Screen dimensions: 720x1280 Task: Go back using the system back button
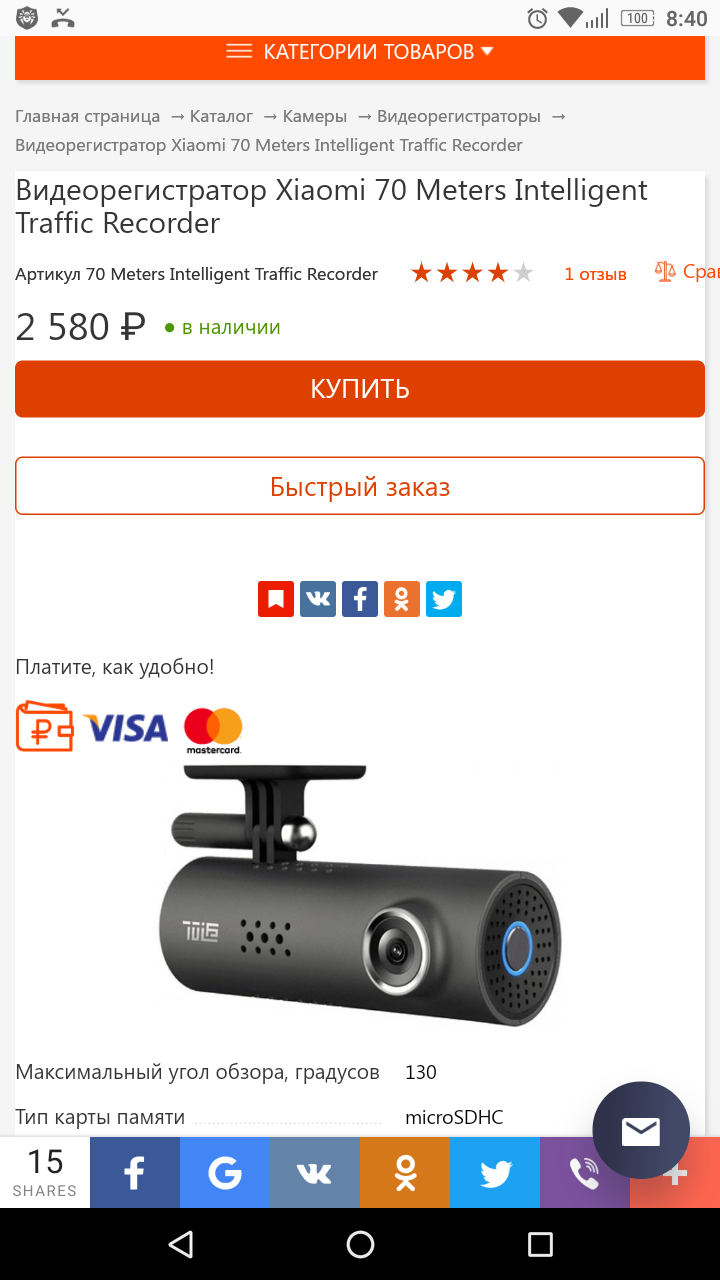(x=180, y=1244)
